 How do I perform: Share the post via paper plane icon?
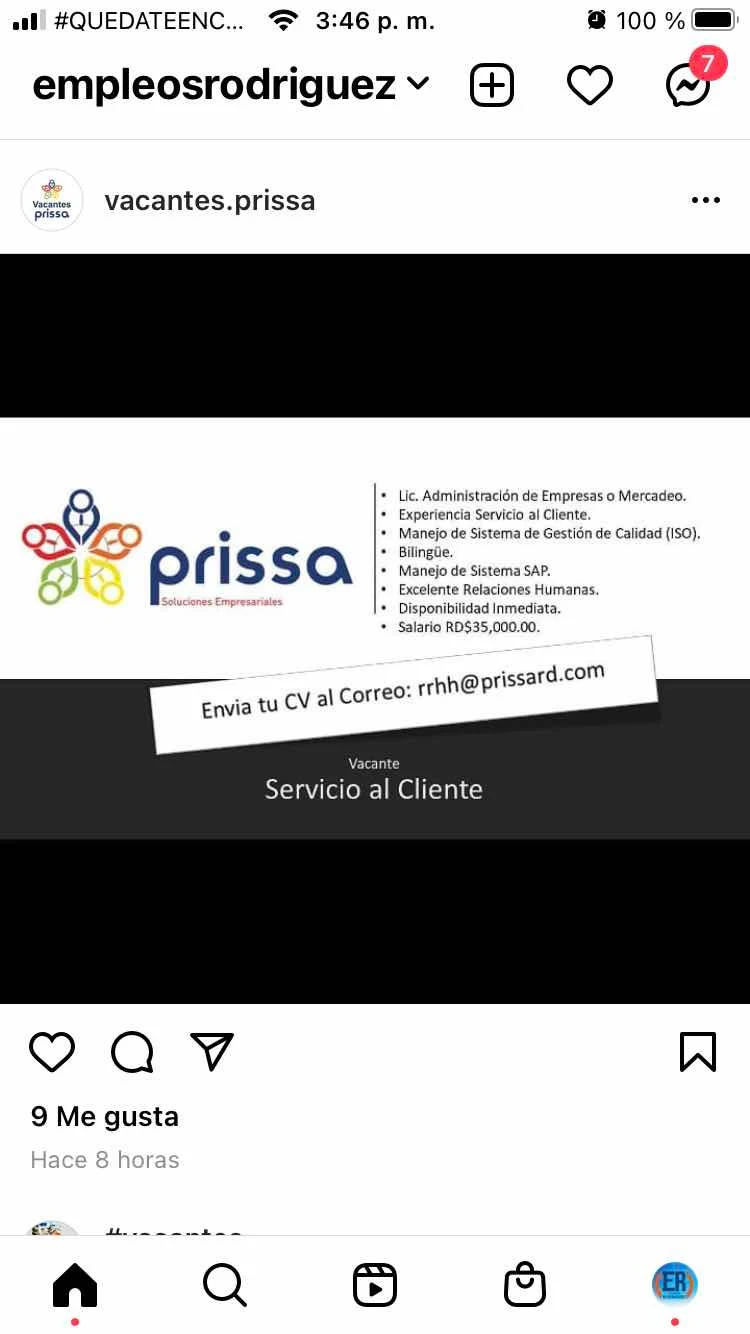click(211, 1052)
